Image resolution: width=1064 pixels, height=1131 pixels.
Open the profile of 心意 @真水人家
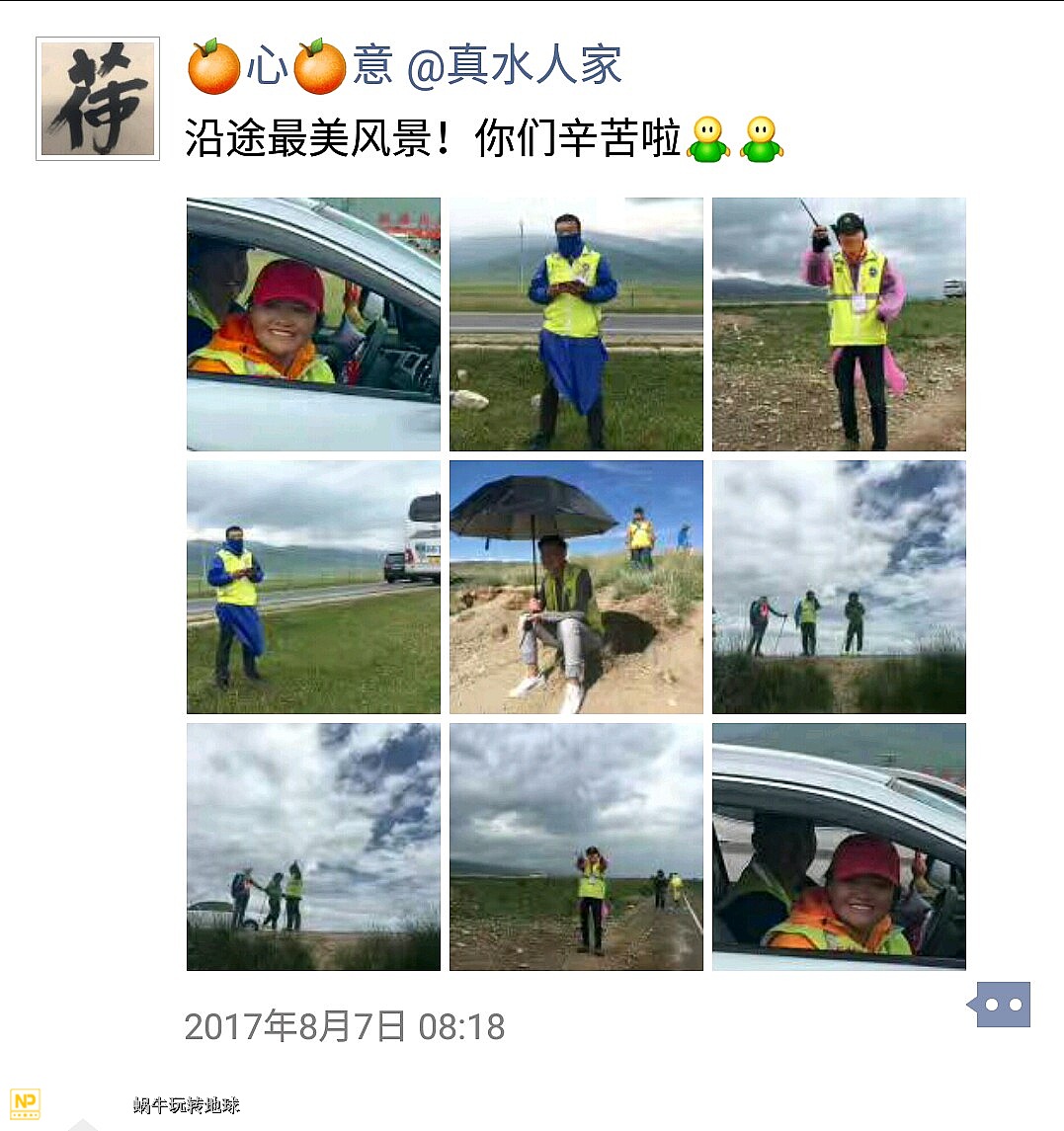404,67
